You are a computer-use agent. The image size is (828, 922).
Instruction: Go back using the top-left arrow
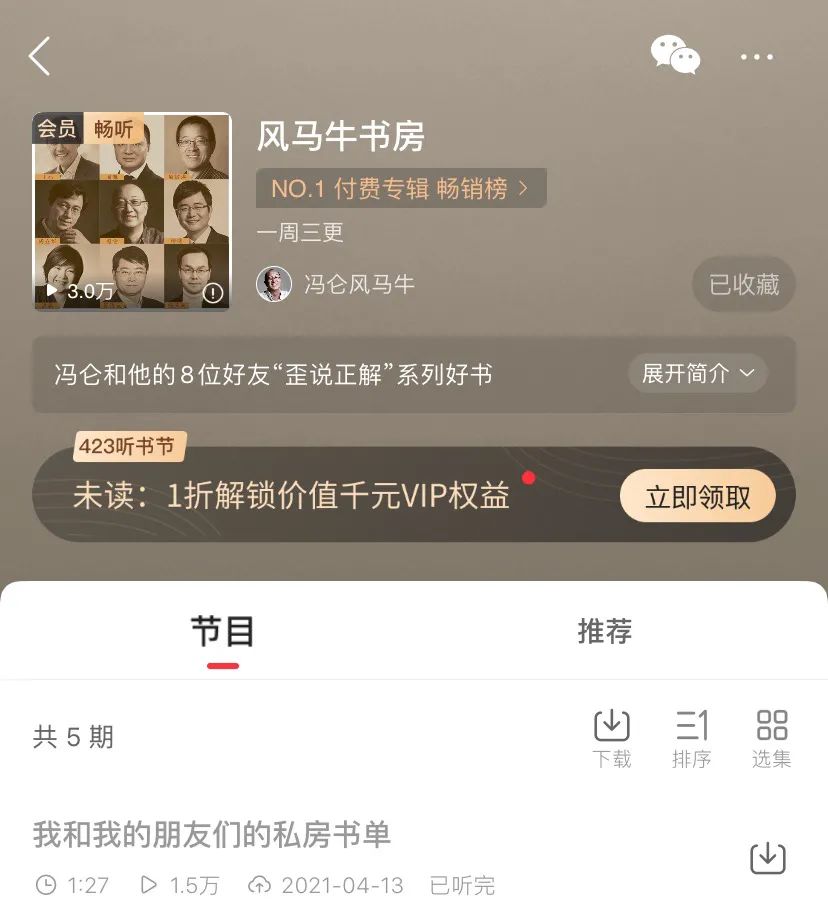click(40, 57)
